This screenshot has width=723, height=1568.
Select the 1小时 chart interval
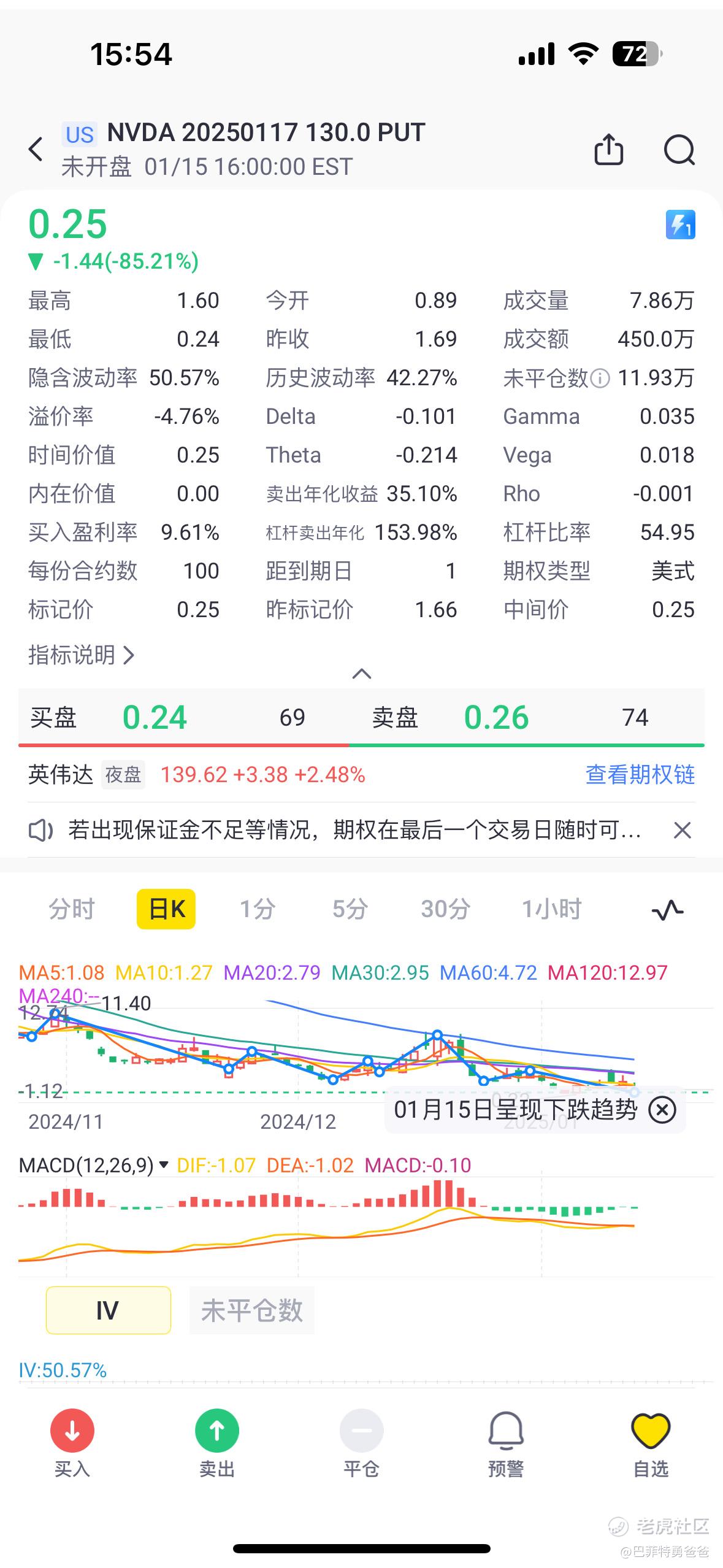(x=551, y=909)
